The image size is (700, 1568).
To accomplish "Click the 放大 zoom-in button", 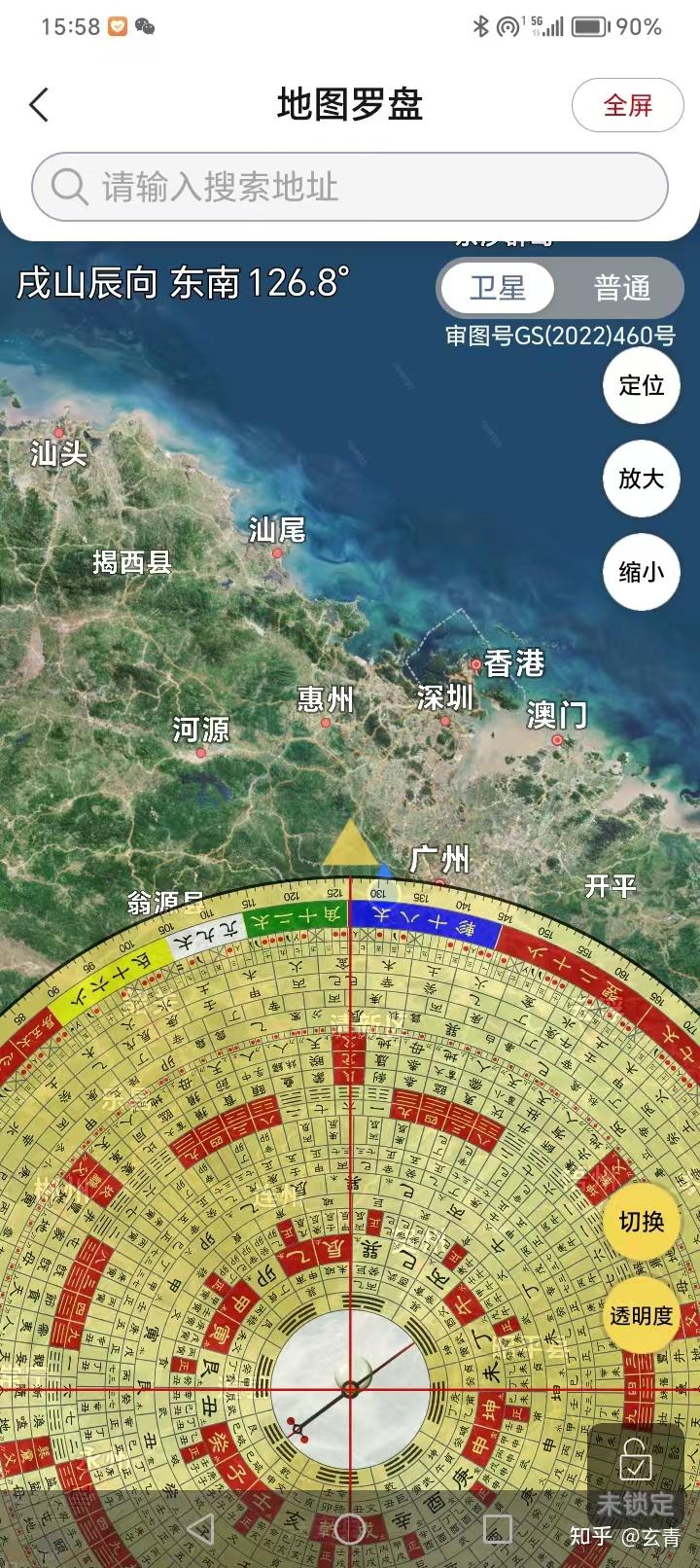I will [641, 481].
